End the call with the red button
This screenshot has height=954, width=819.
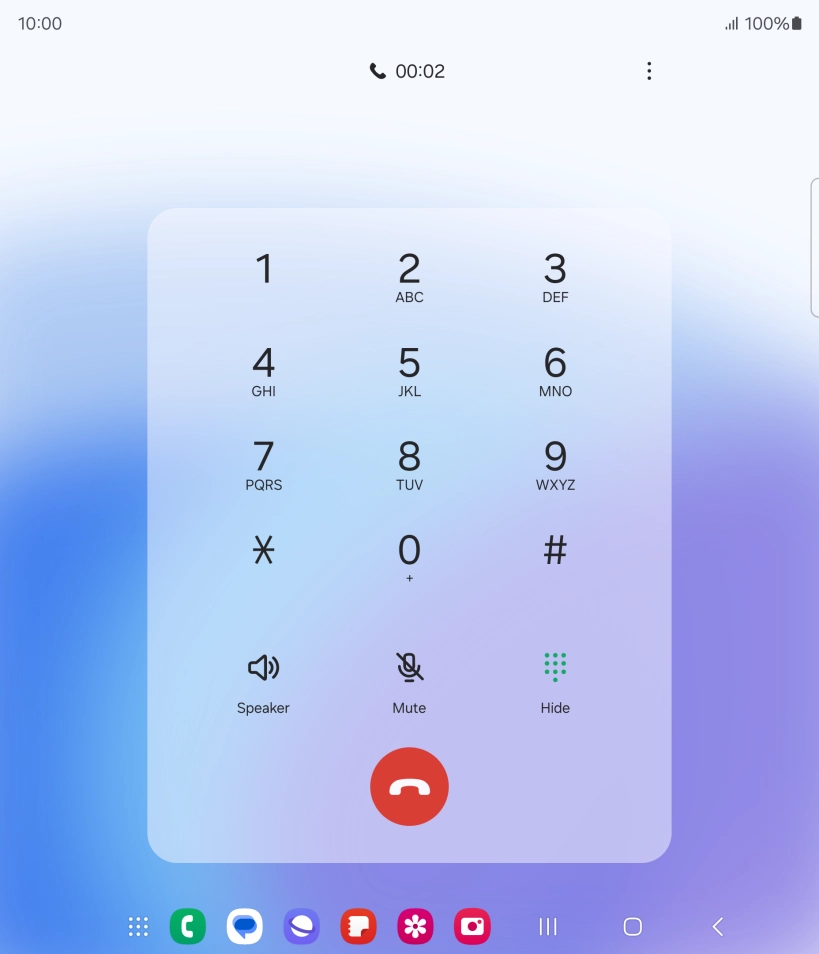coord(409,787)
